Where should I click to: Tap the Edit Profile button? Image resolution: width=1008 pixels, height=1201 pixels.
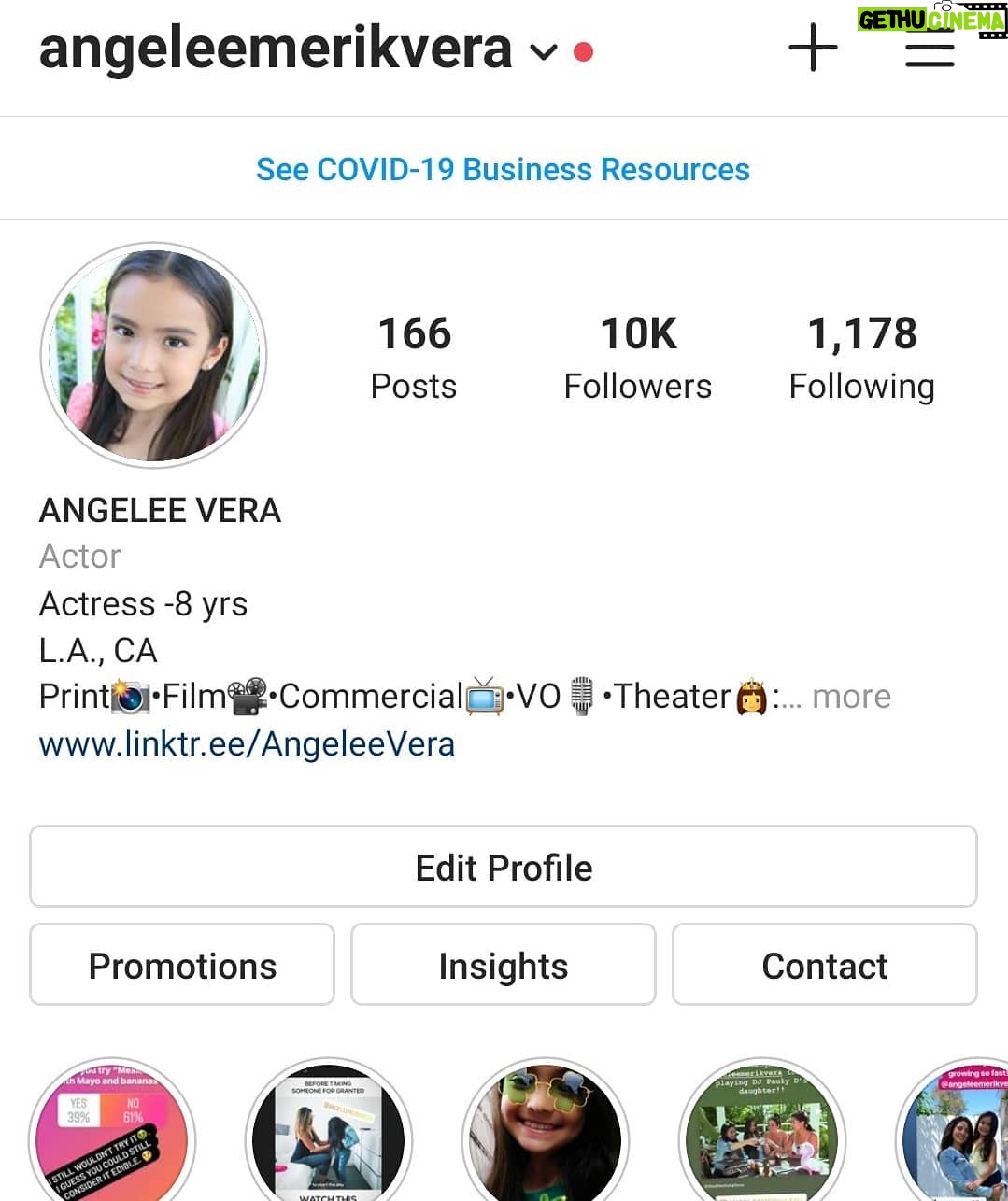point(504,868)
